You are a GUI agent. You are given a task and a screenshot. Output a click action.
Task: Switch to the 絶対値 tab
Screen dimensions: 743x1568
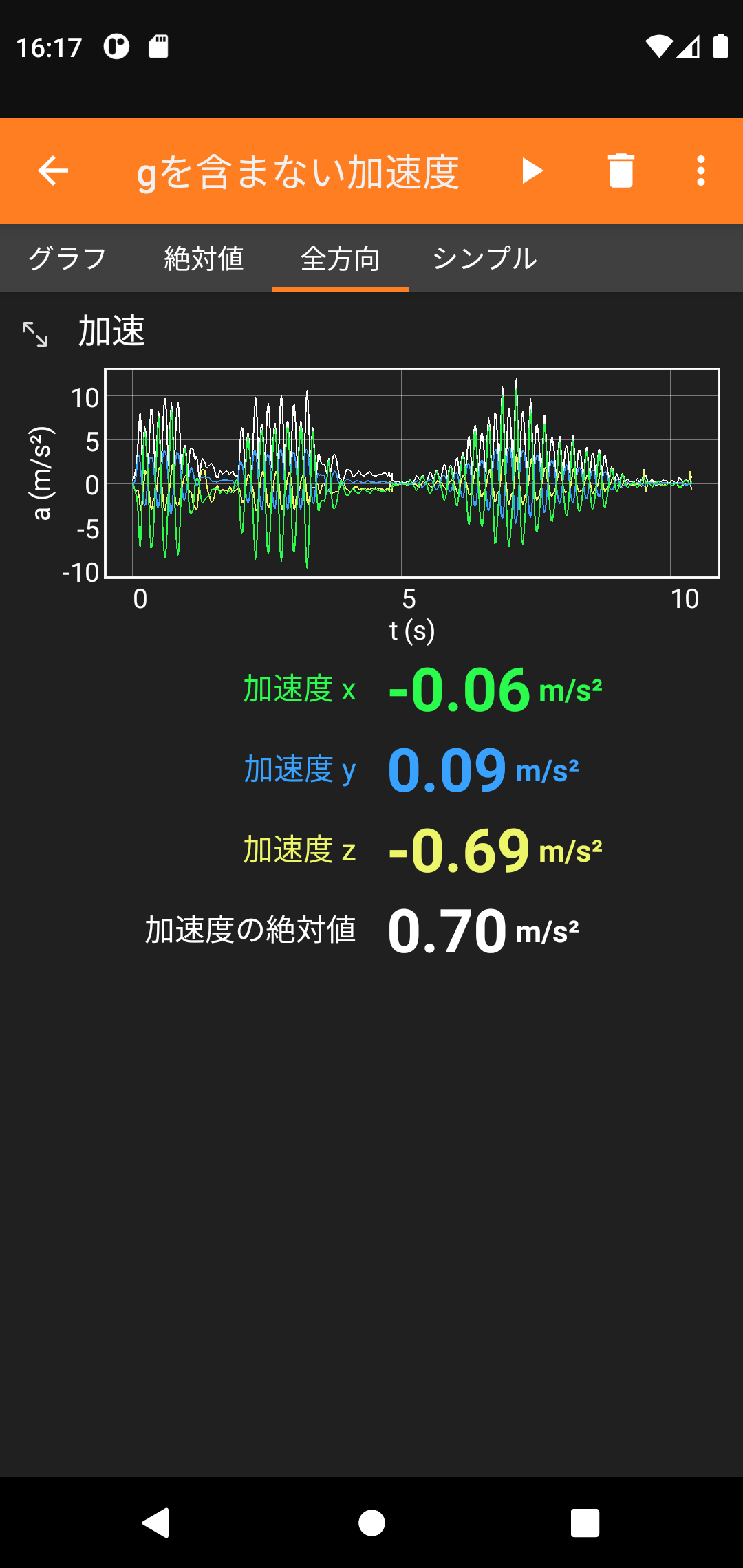click(x=204, y=259)
